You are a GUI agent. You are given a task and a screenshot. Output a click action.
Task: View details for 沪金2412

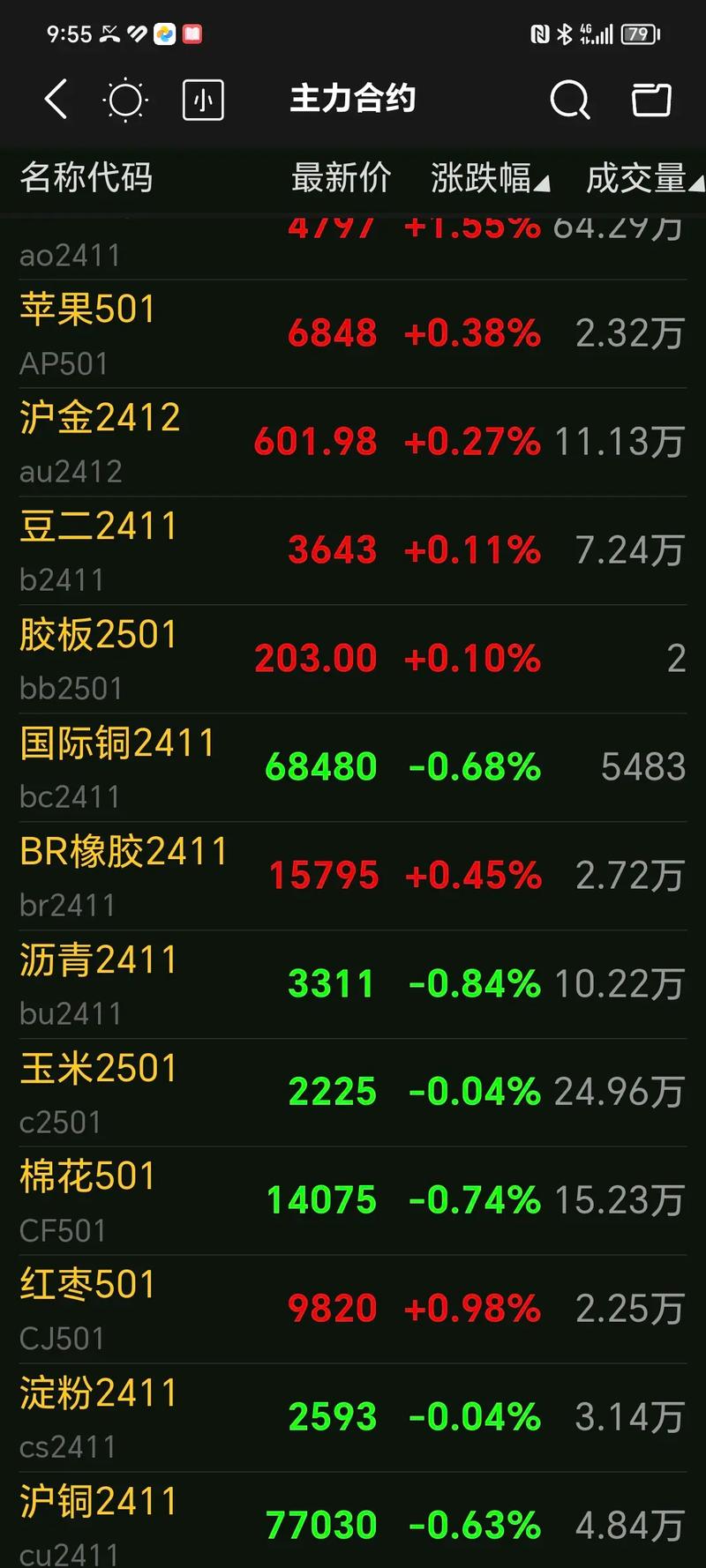[353, 441]
